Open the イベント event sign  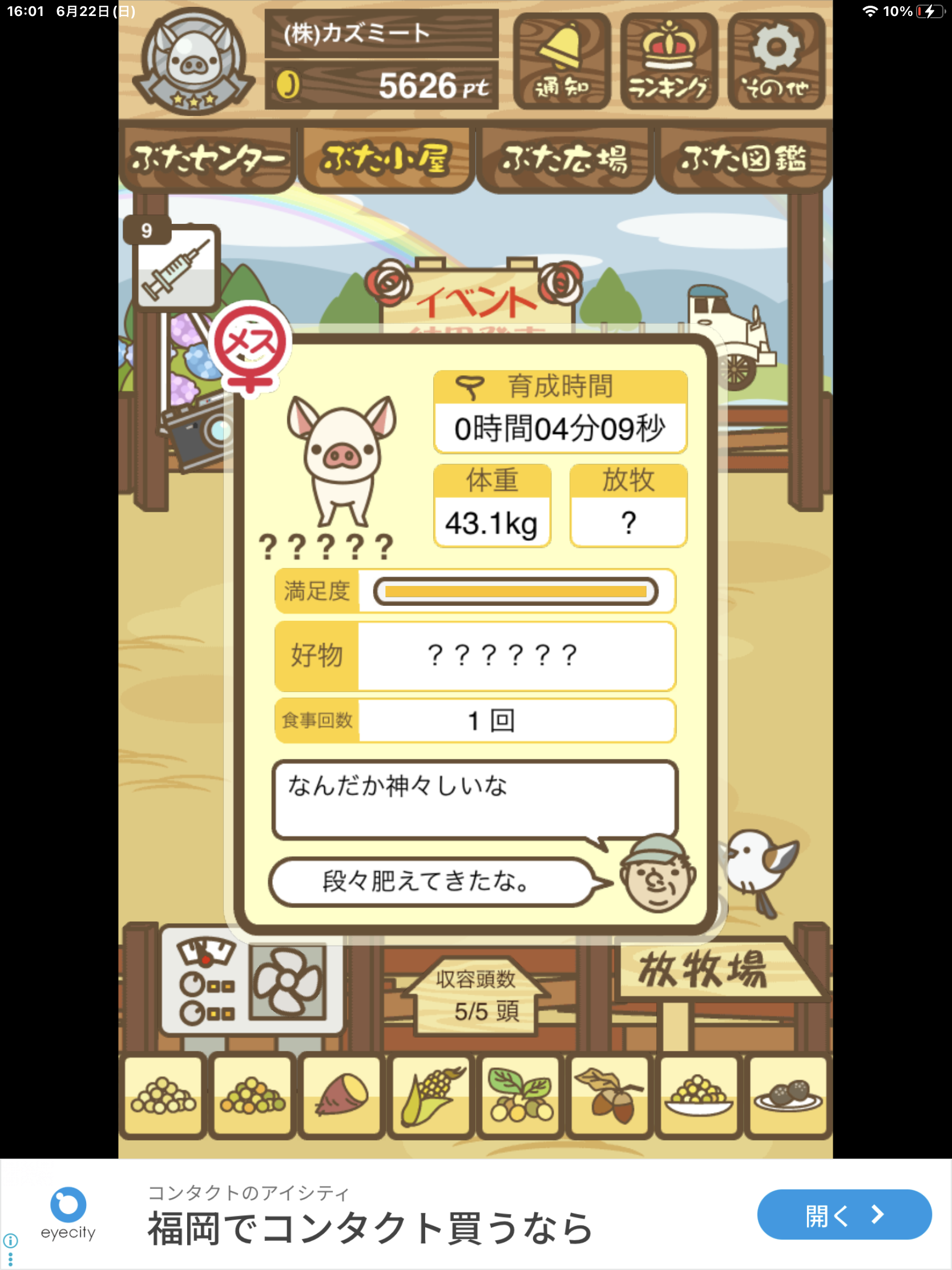477,300
